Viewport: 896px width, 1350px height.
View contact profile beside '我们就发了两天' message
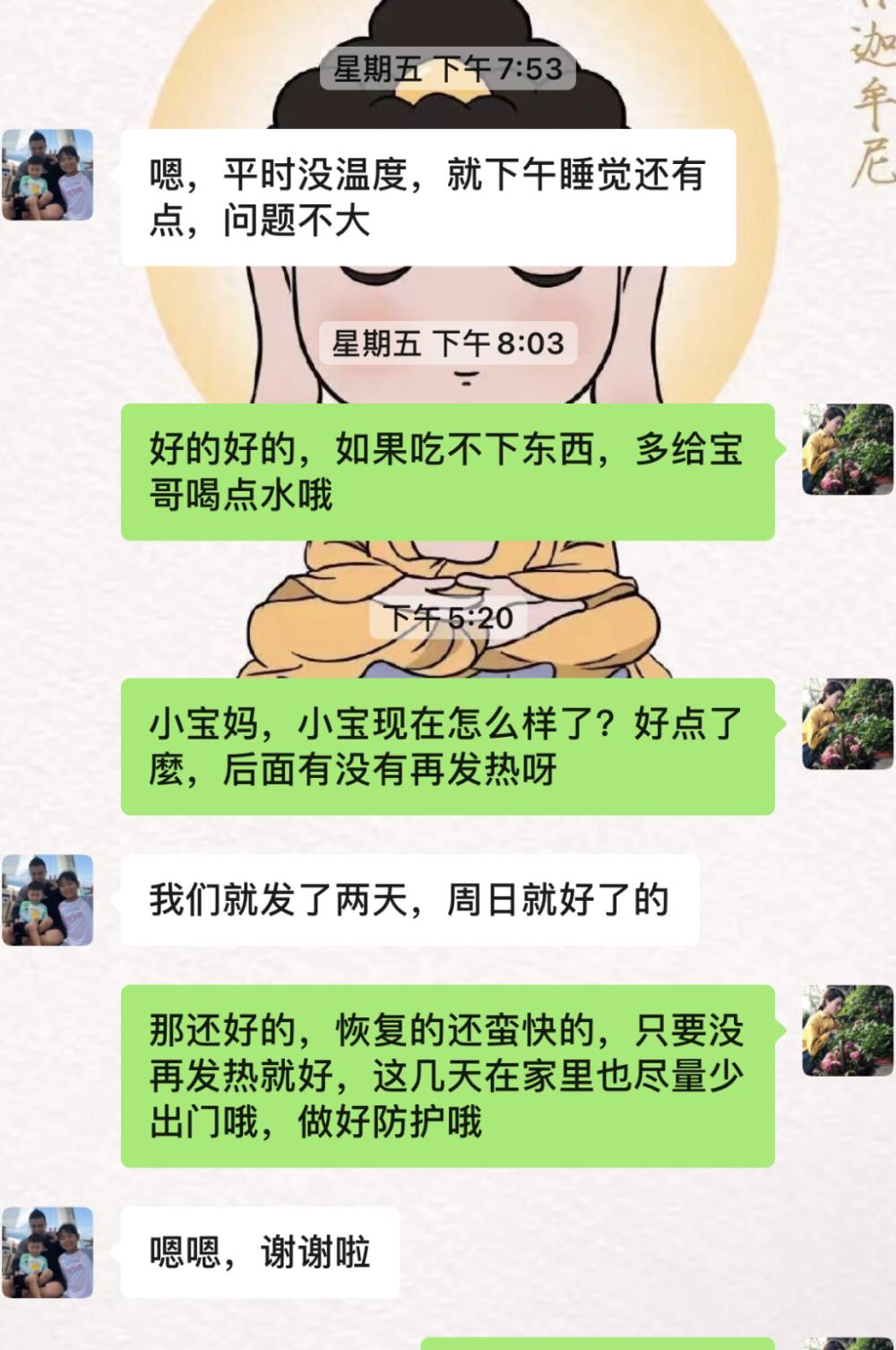(x=47, y=900)
